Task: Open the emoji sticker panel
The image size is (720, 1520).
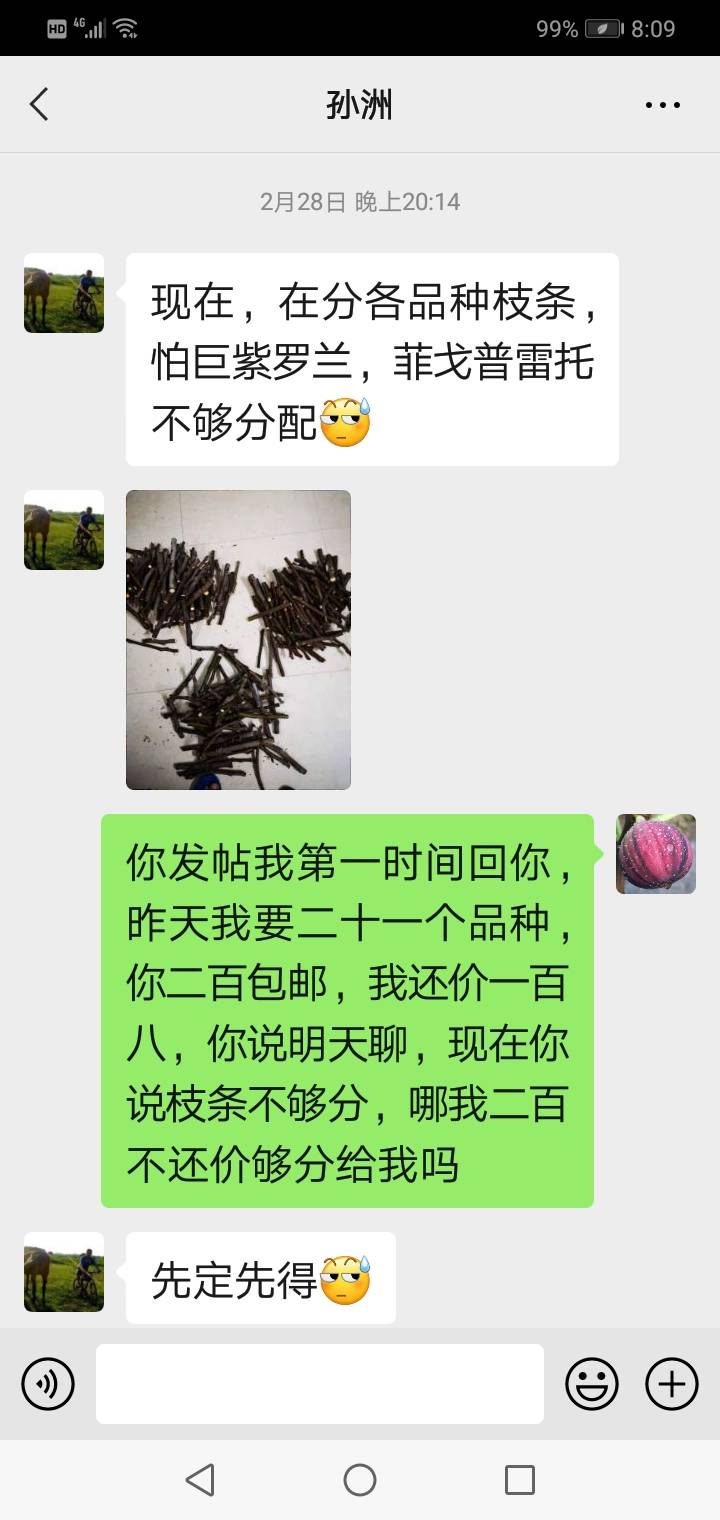Action: point(592,1384)
